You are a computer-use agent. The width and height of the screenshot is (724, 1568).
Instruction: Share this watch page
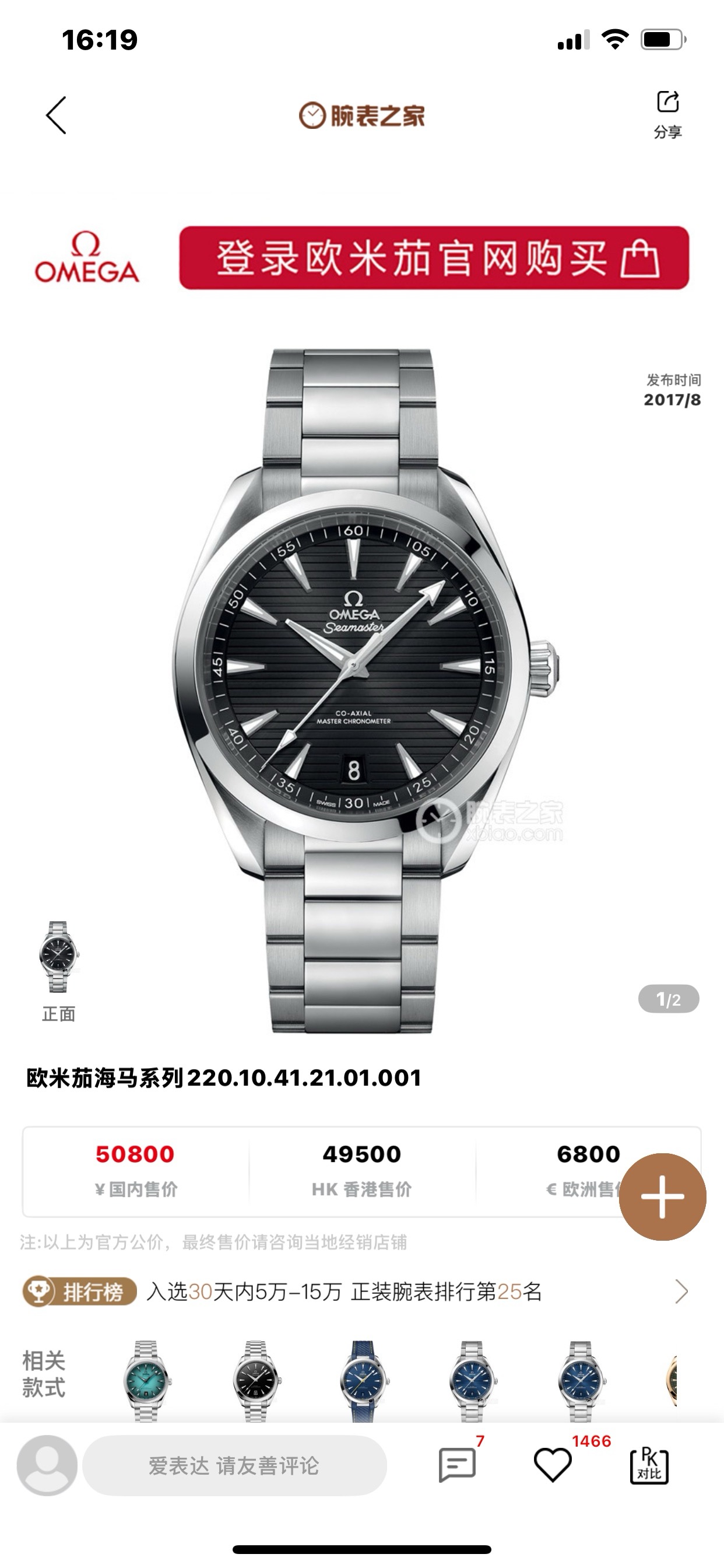tap(667, 113)
